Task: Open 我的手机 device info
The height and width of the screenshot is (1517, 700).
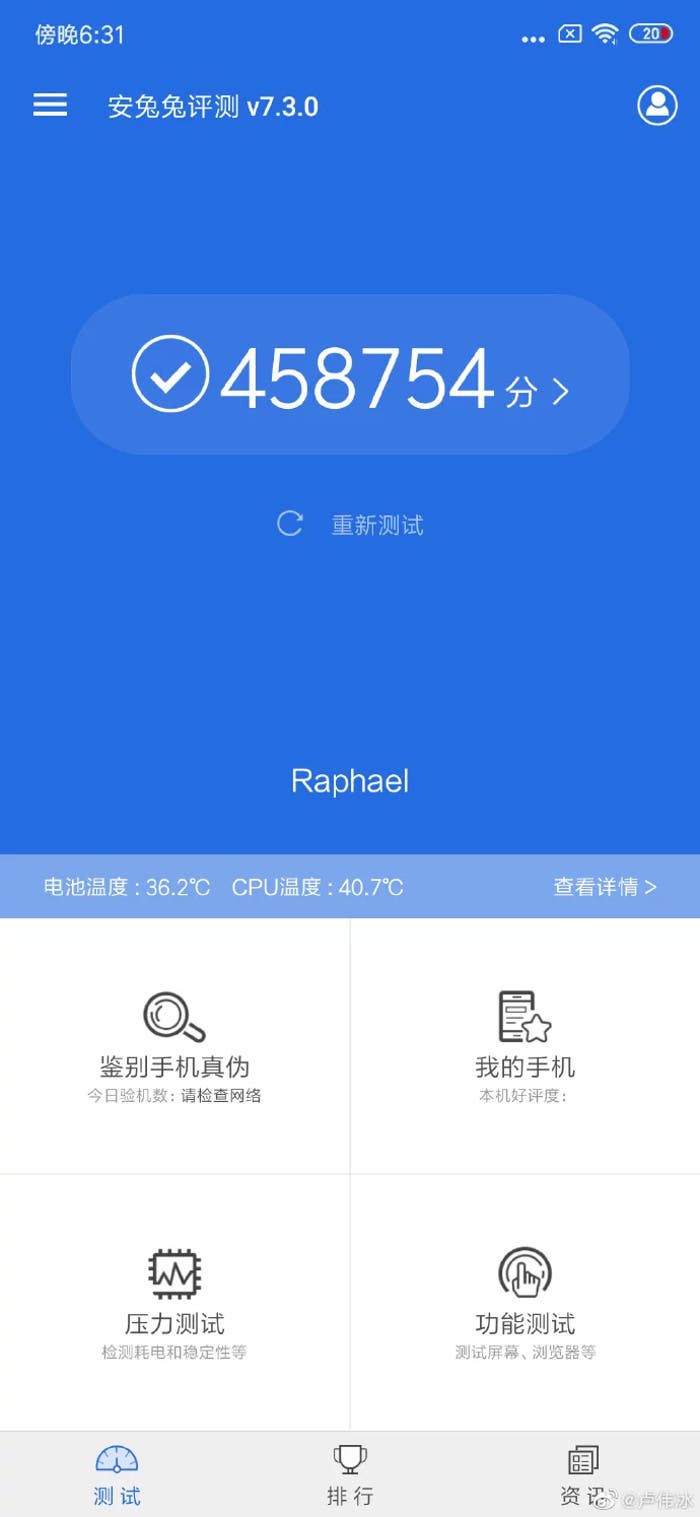Action: click(525, 1045)
